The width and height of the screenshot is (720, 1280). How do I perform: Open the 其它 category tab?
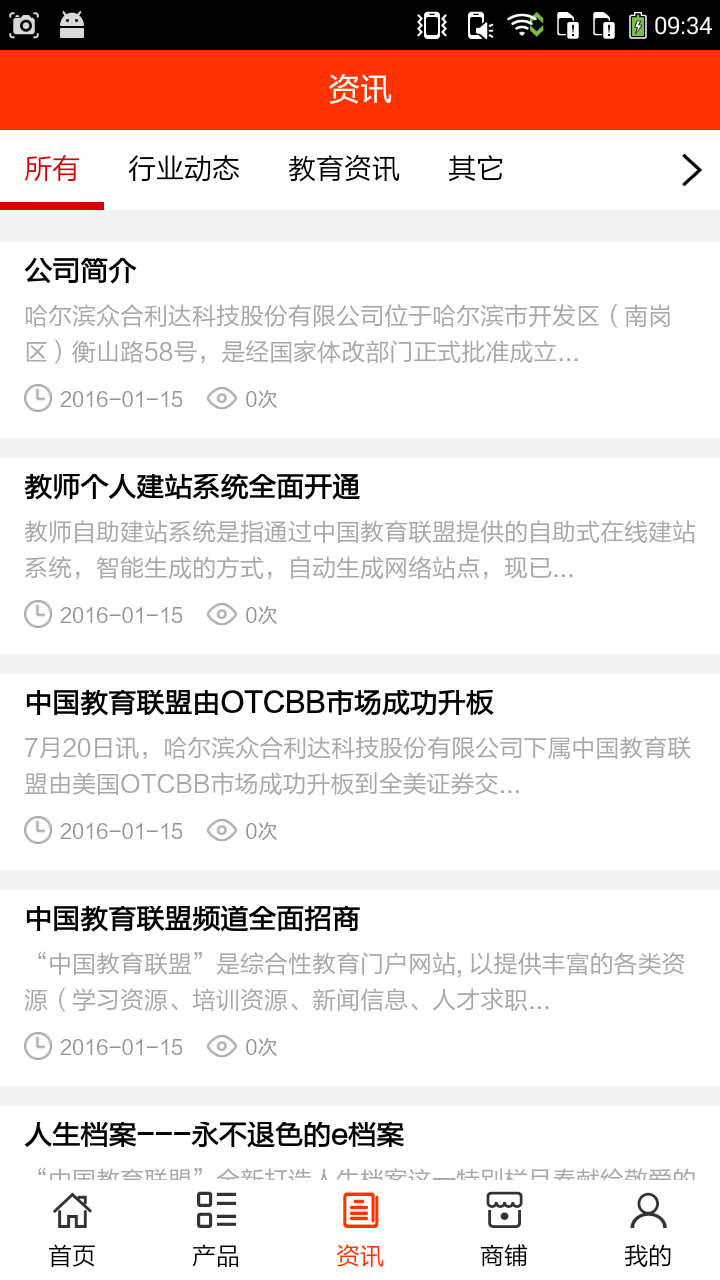[x=475, y=169]
